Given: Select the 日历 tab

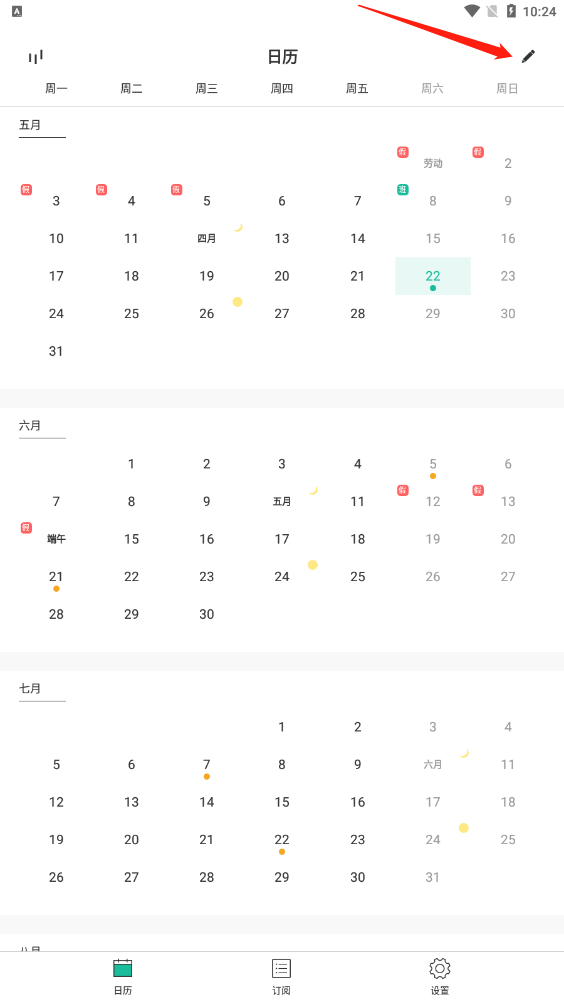Looking at the screenshot, I should click(122, 976).
